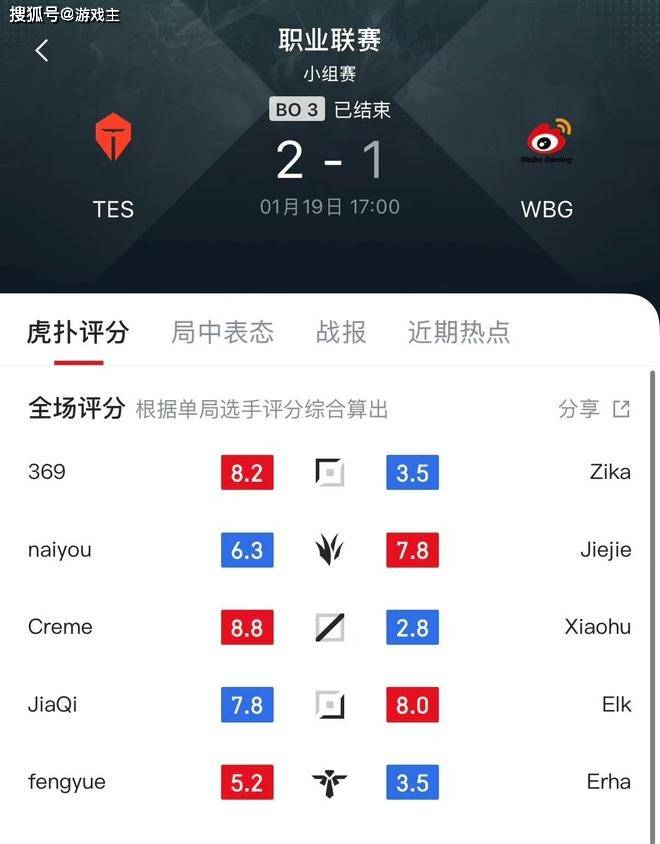
Task: Open the 战报 tab
Action: pyautogui.click(x=341, y=332)
